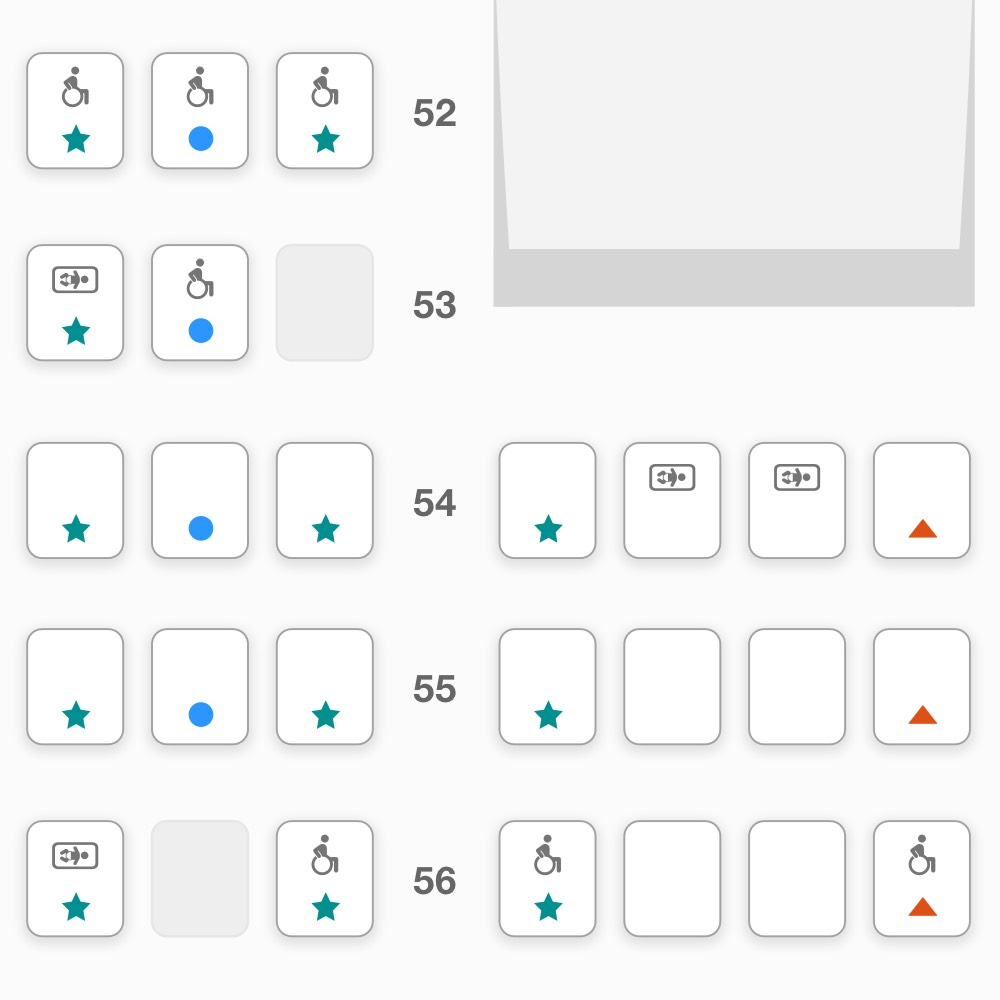The height and width of the screenshot is (1000, 1000).
Task: Choose row 54 seat with orange triangle
Action: [921, 500]
